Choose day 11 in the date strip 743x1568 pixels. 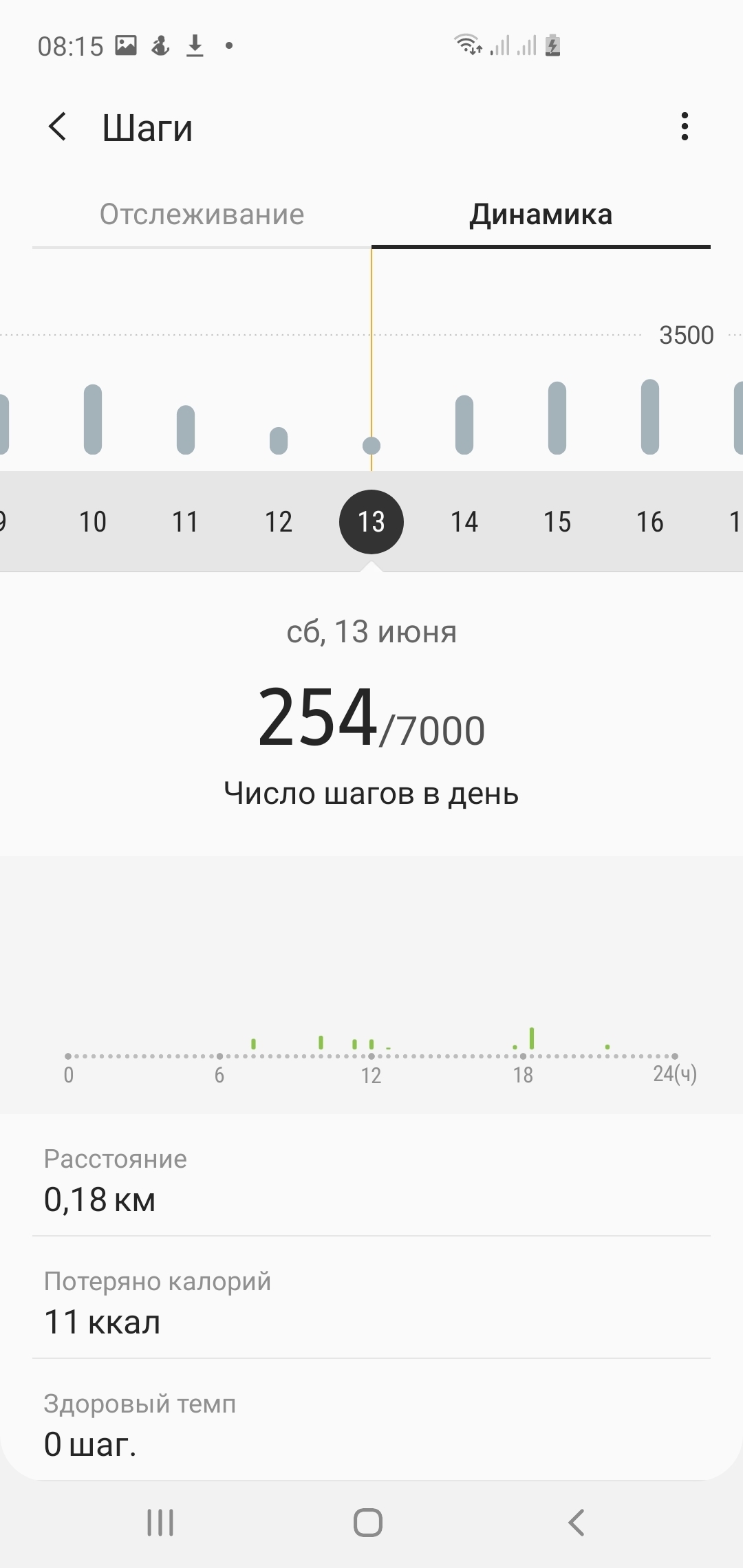pyautogui.click(x=186, y=522)
